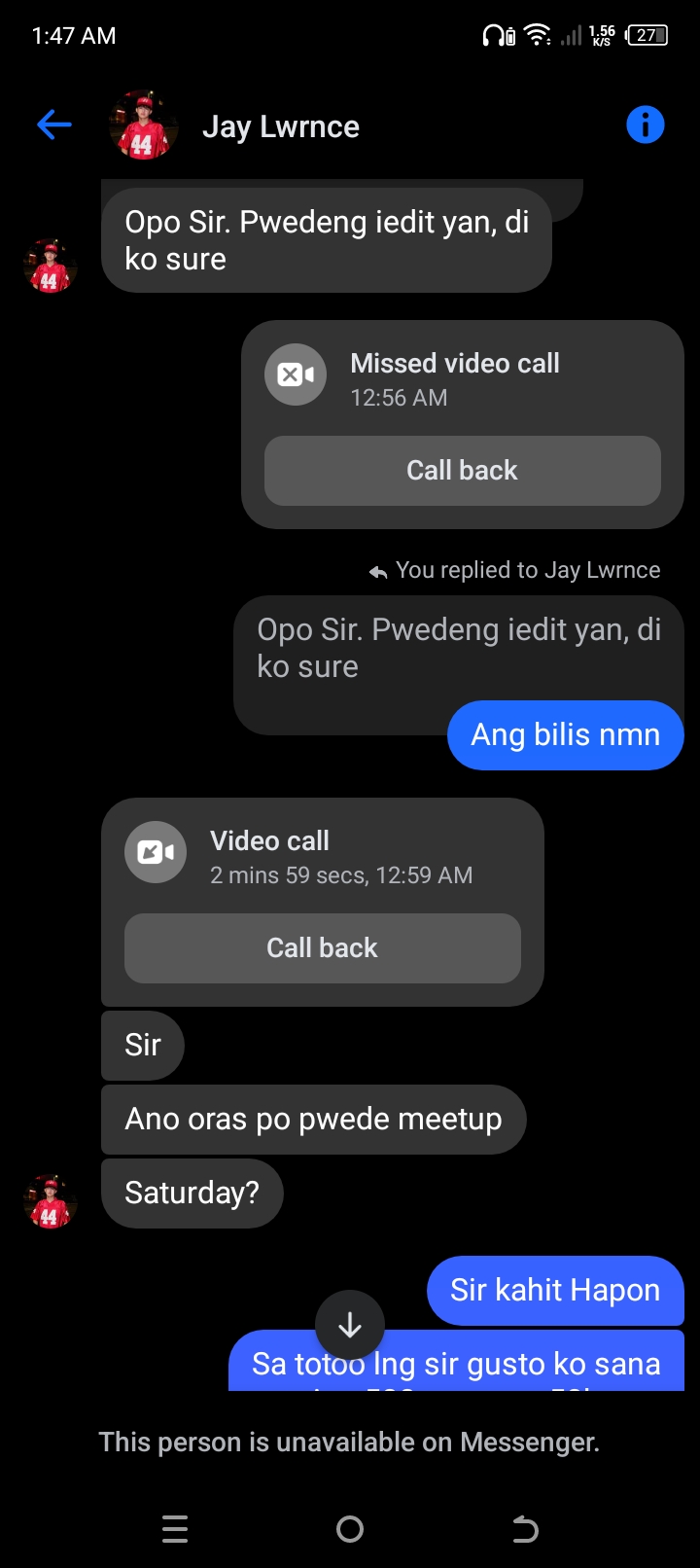Go back using the blue arrow

[x=54, y=125]
